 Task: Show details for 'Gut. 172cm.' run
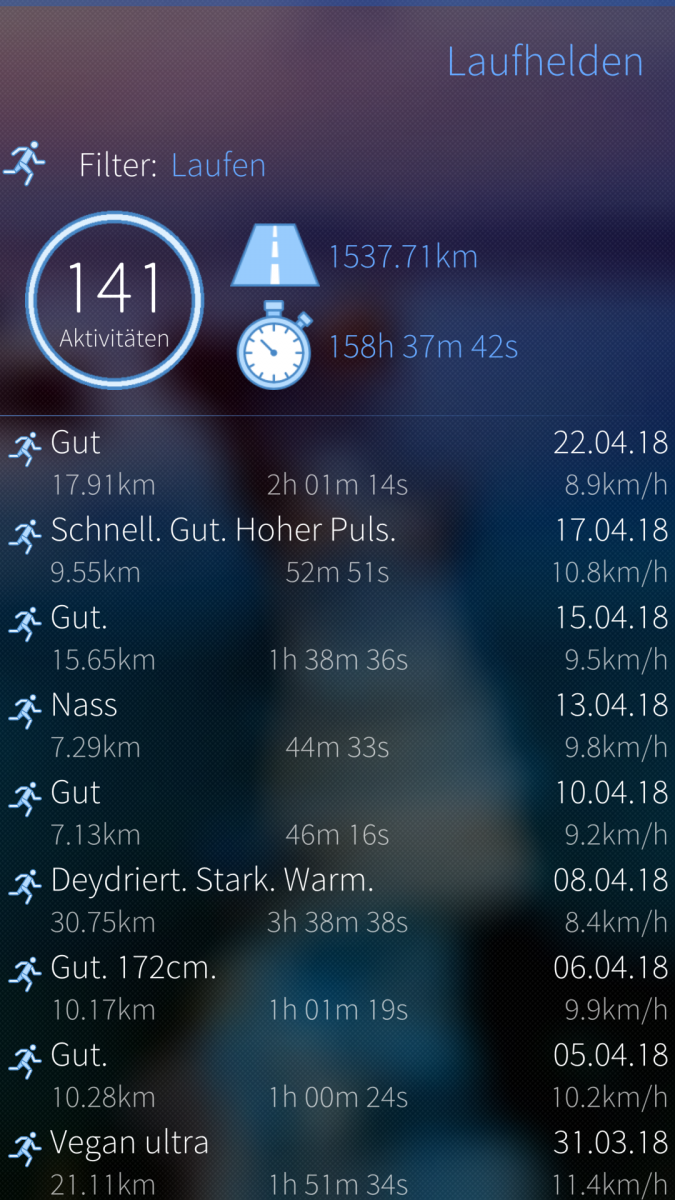[337, 988]
